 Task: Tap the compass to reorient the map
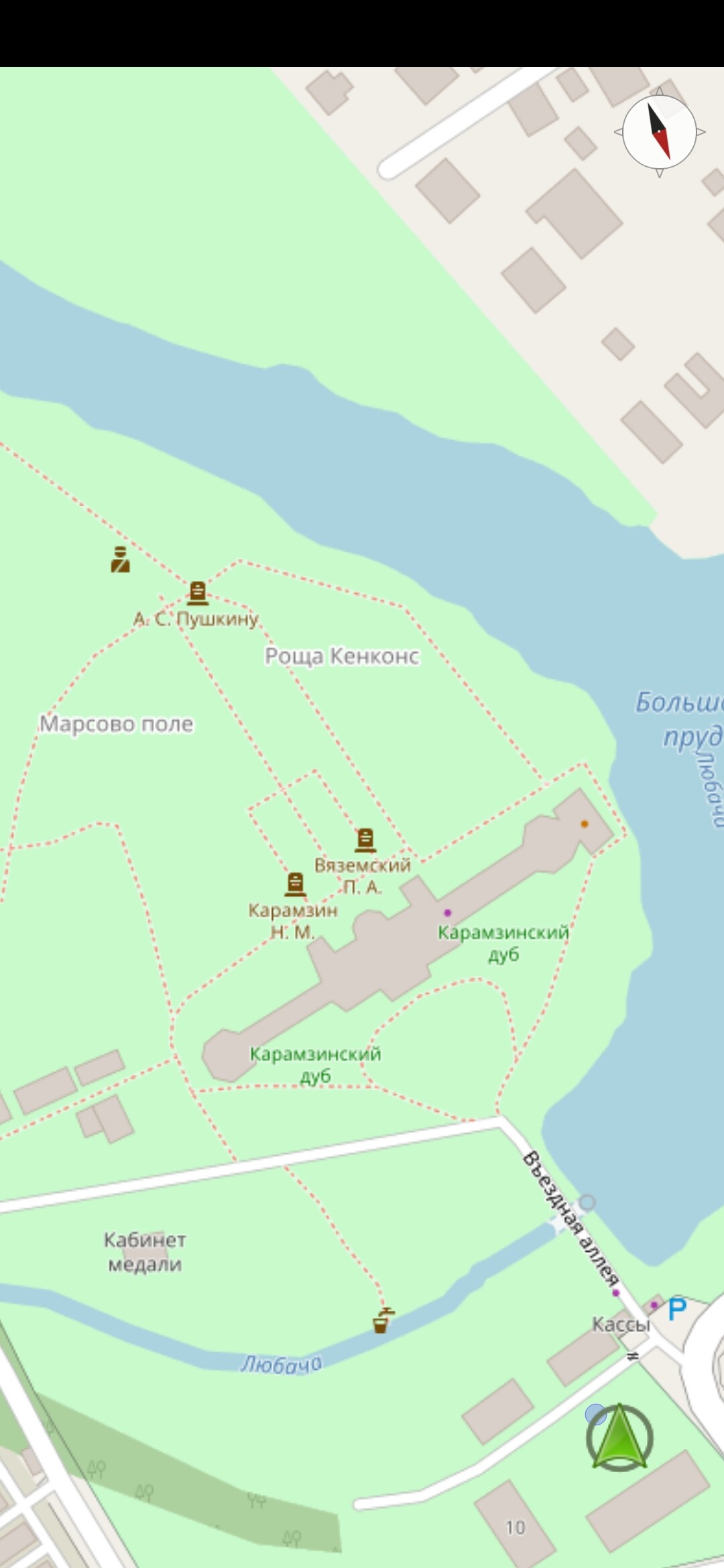coord(660,132)
